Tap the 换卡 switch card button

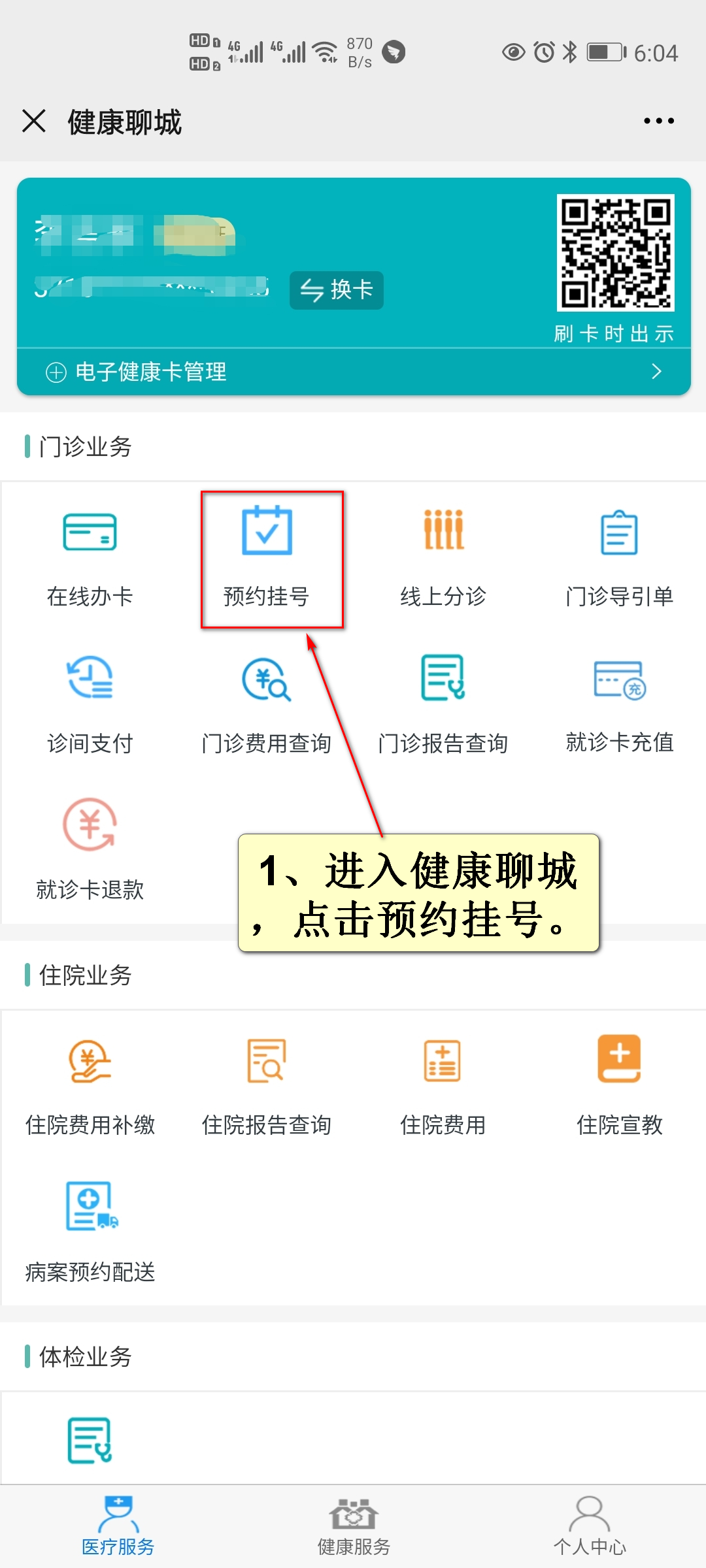(x=336, y=290)
